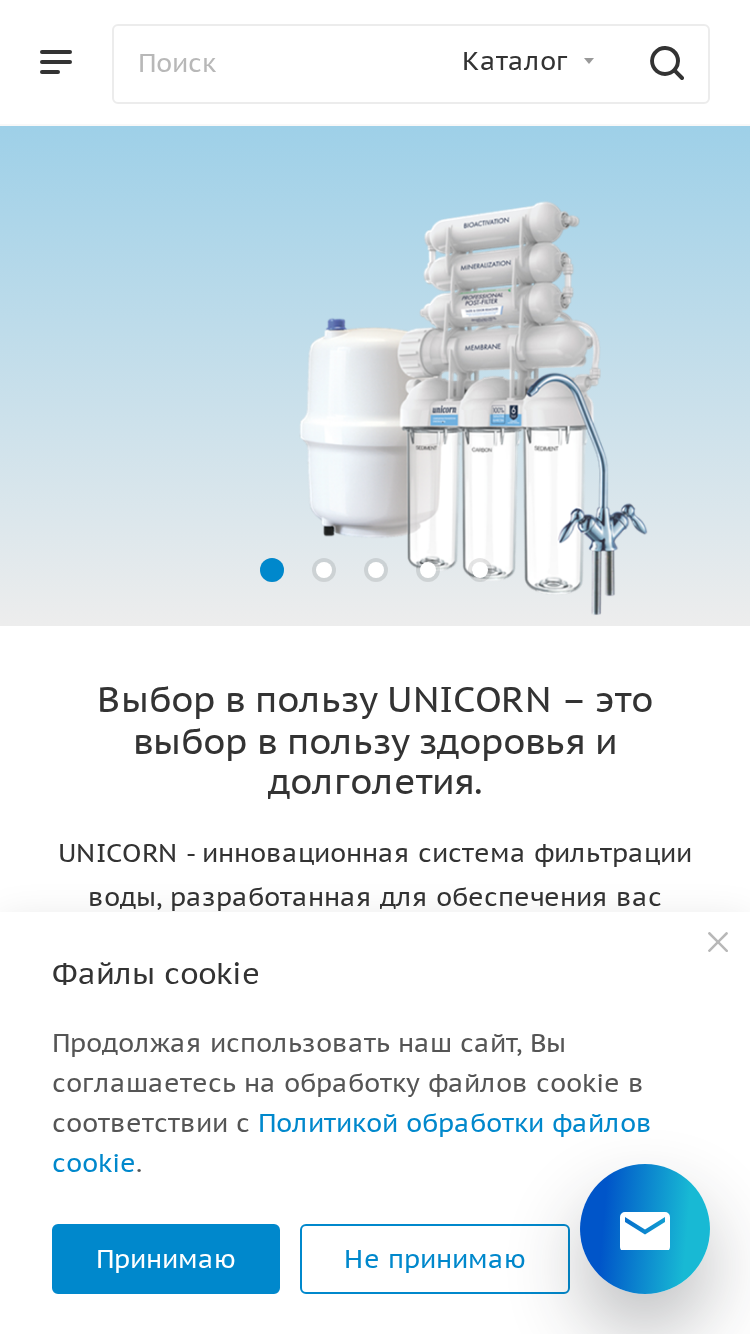The height and width of the screenshot is (1334, 750).
Task: Open the UNICORN filter banner slide
Action: [375, 376]
